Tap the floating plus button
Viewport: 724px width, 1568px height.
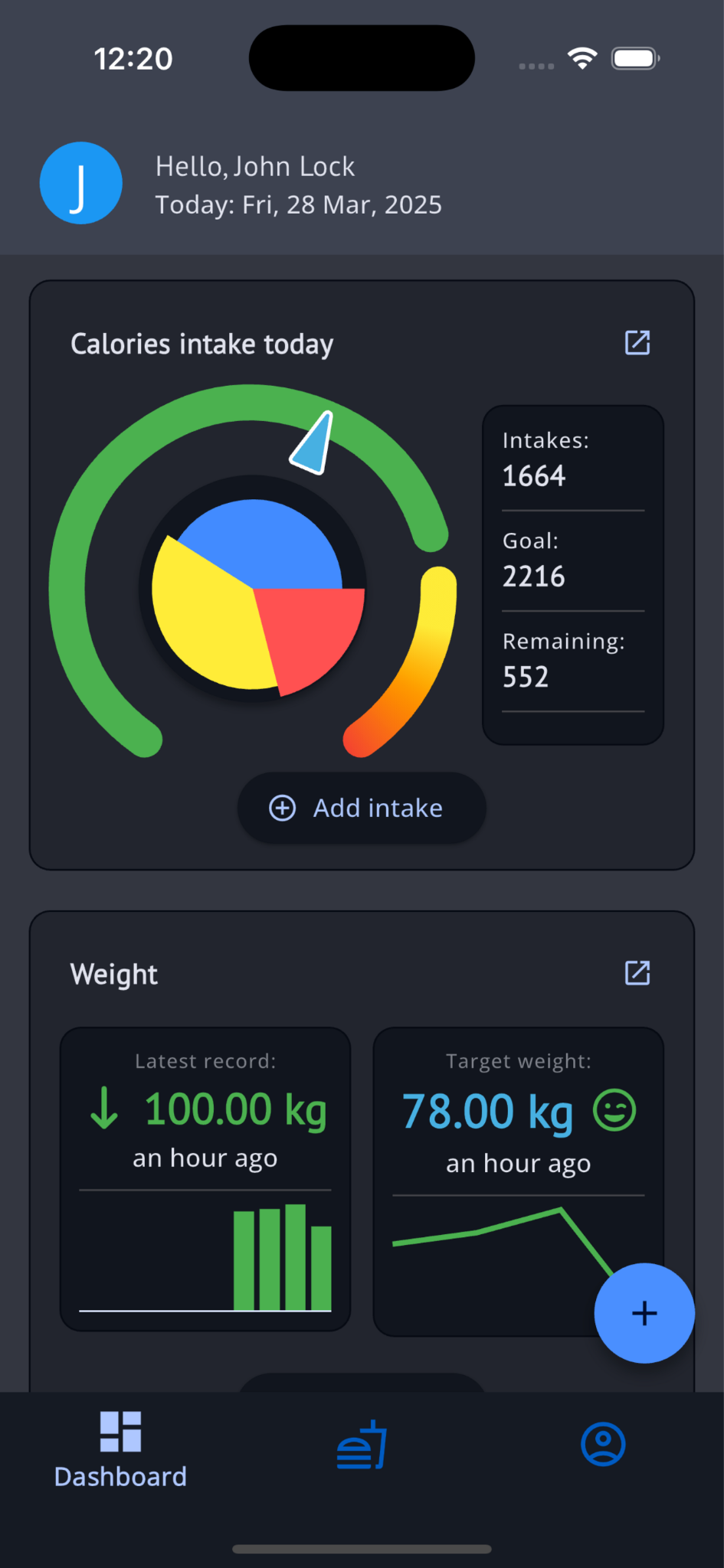644,1313
